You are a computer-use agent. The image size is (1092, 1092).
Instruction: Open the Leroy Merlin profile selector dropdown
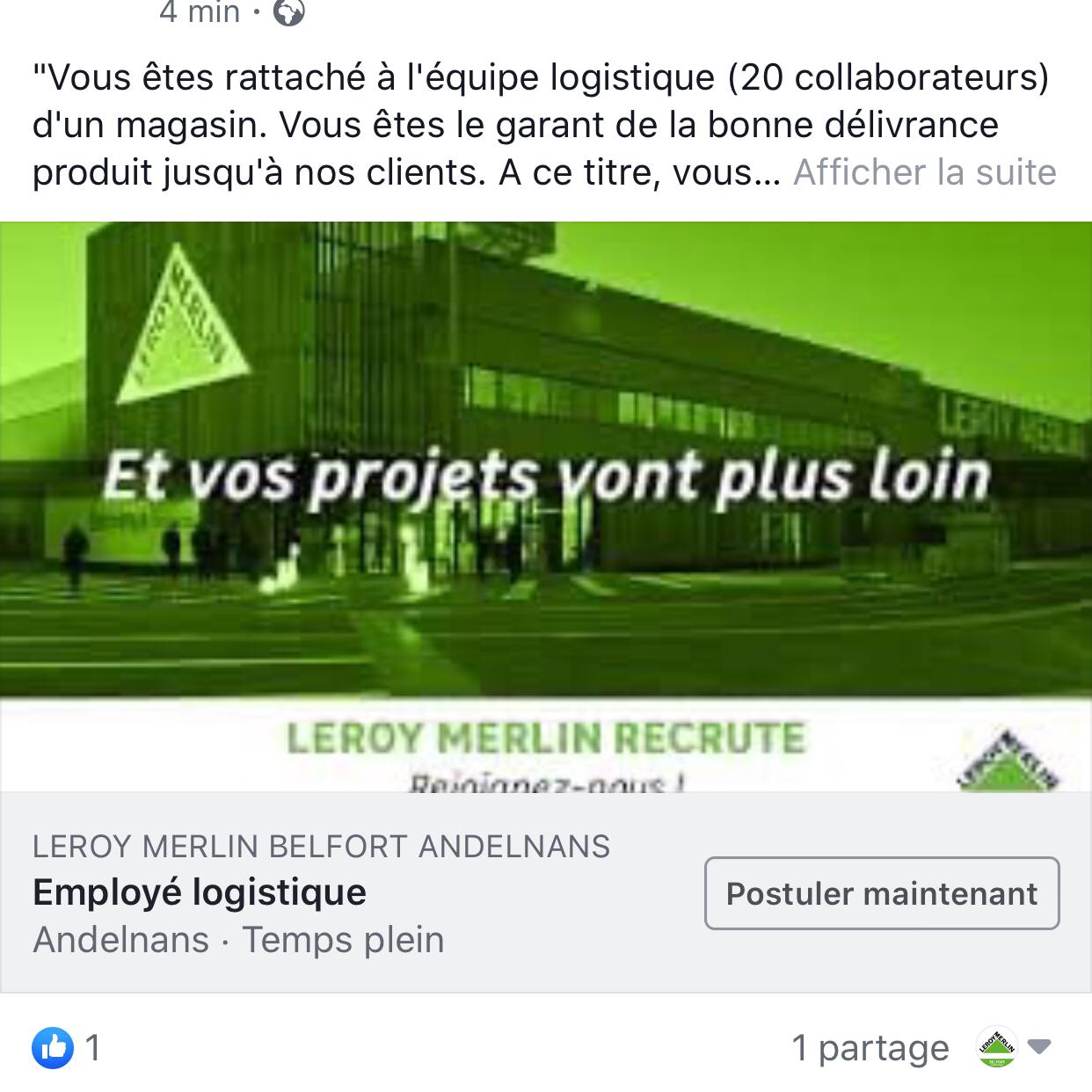1014,1046
